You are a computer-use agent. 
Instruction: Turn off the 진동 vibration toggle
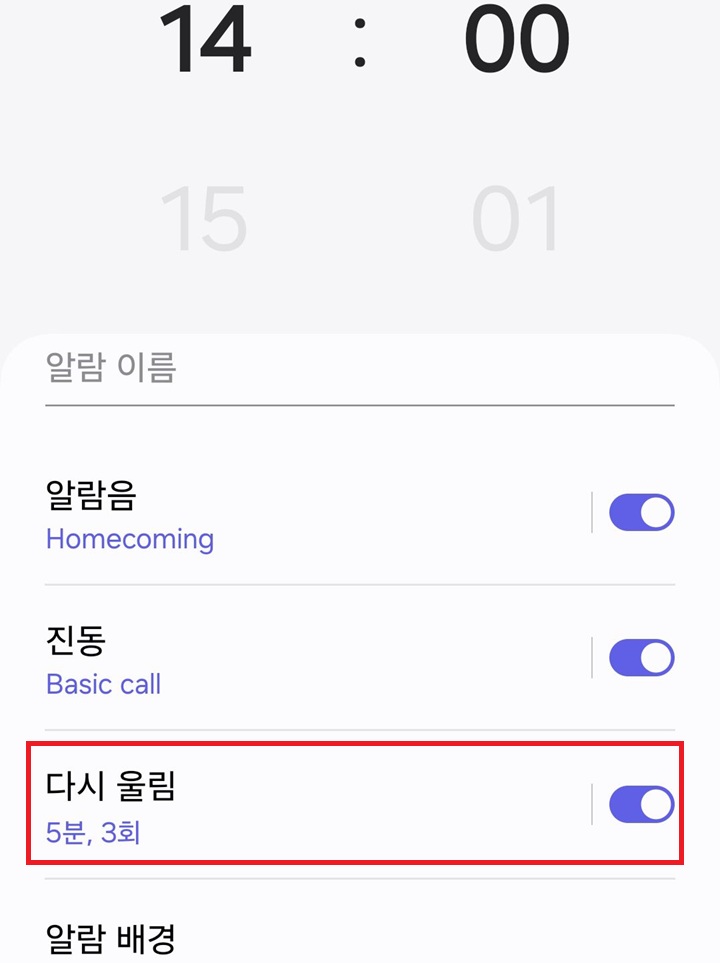coord(640,658)
